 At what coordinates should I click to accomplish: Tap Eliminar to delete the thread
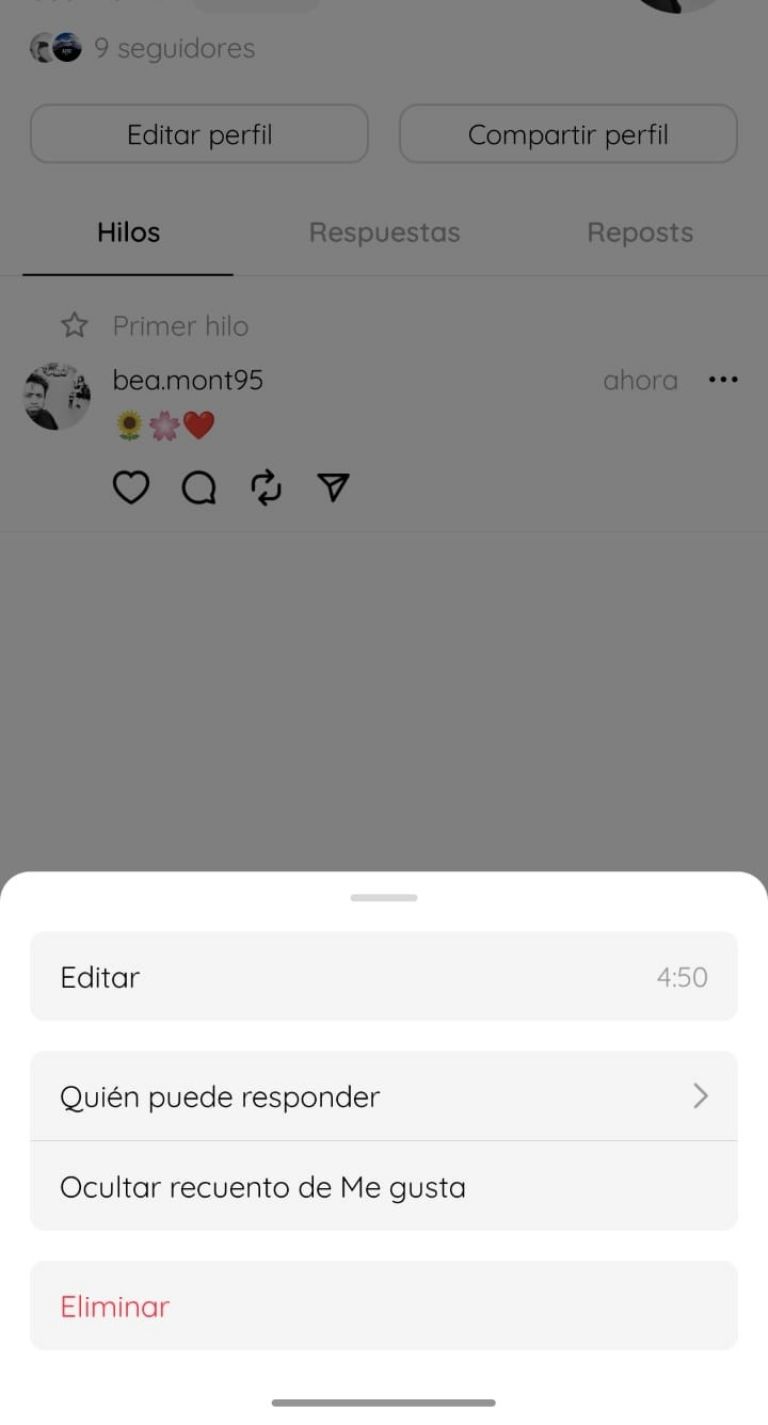point(383,1306)
